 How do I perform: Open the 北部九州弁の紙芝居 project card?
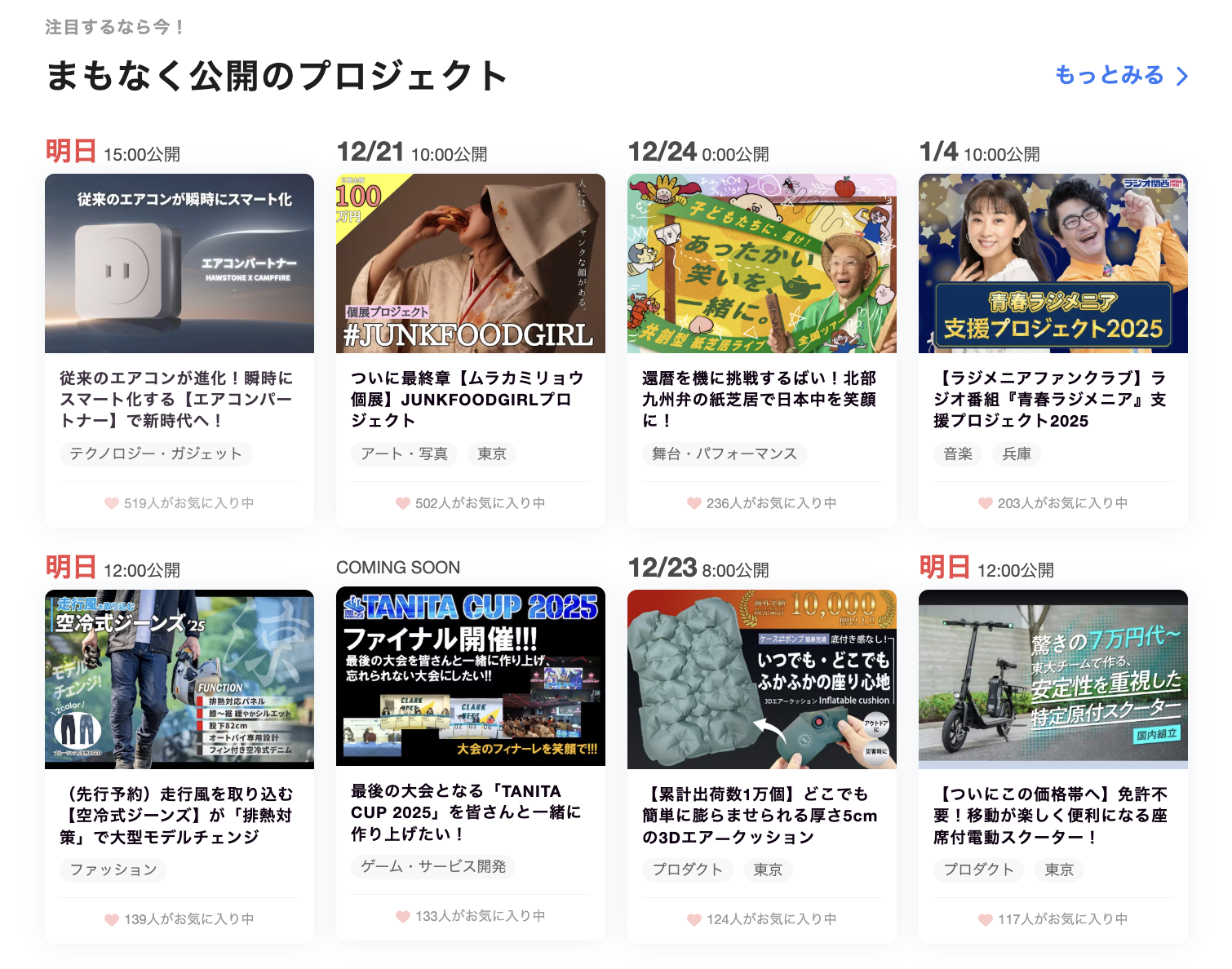[x=762, y=263]
